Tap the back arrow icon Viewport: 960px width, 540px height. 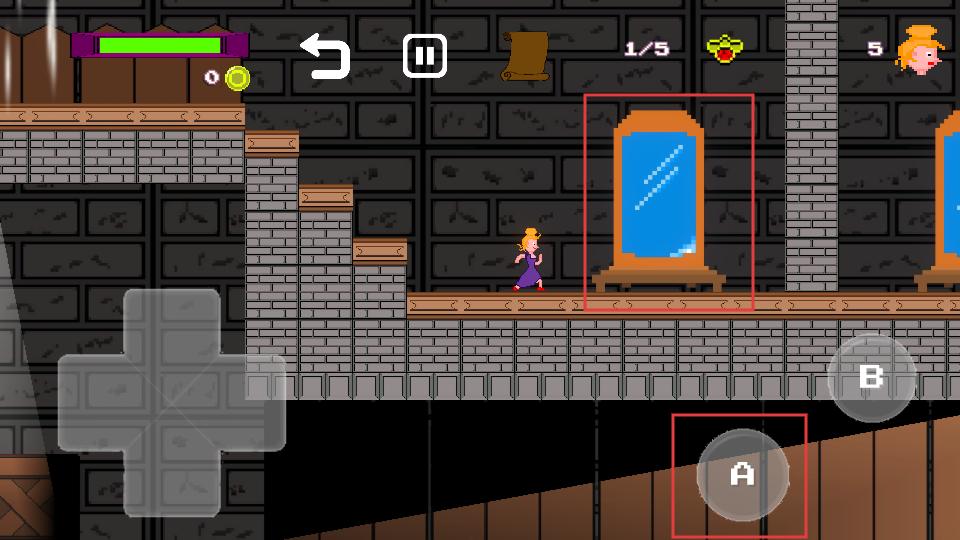[x=325, y=56]
